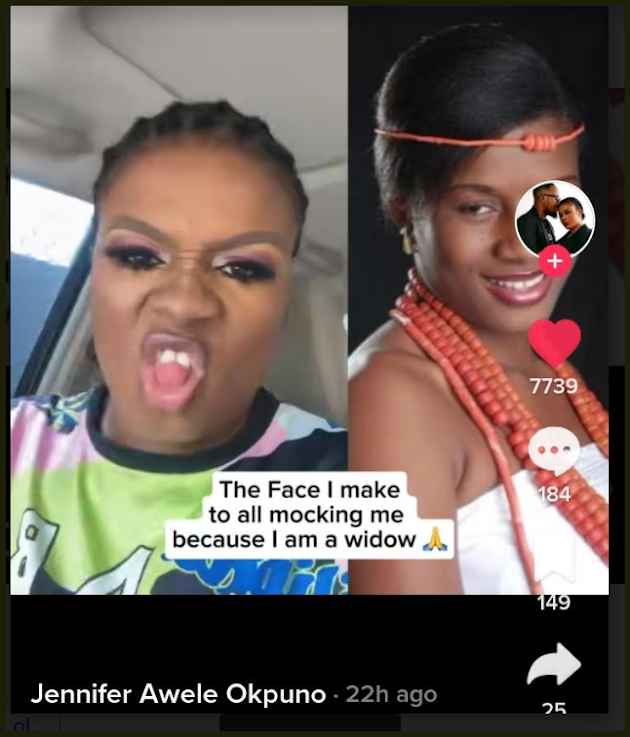
Task: Open the comments on this video
Action: [x=554, y=453]
